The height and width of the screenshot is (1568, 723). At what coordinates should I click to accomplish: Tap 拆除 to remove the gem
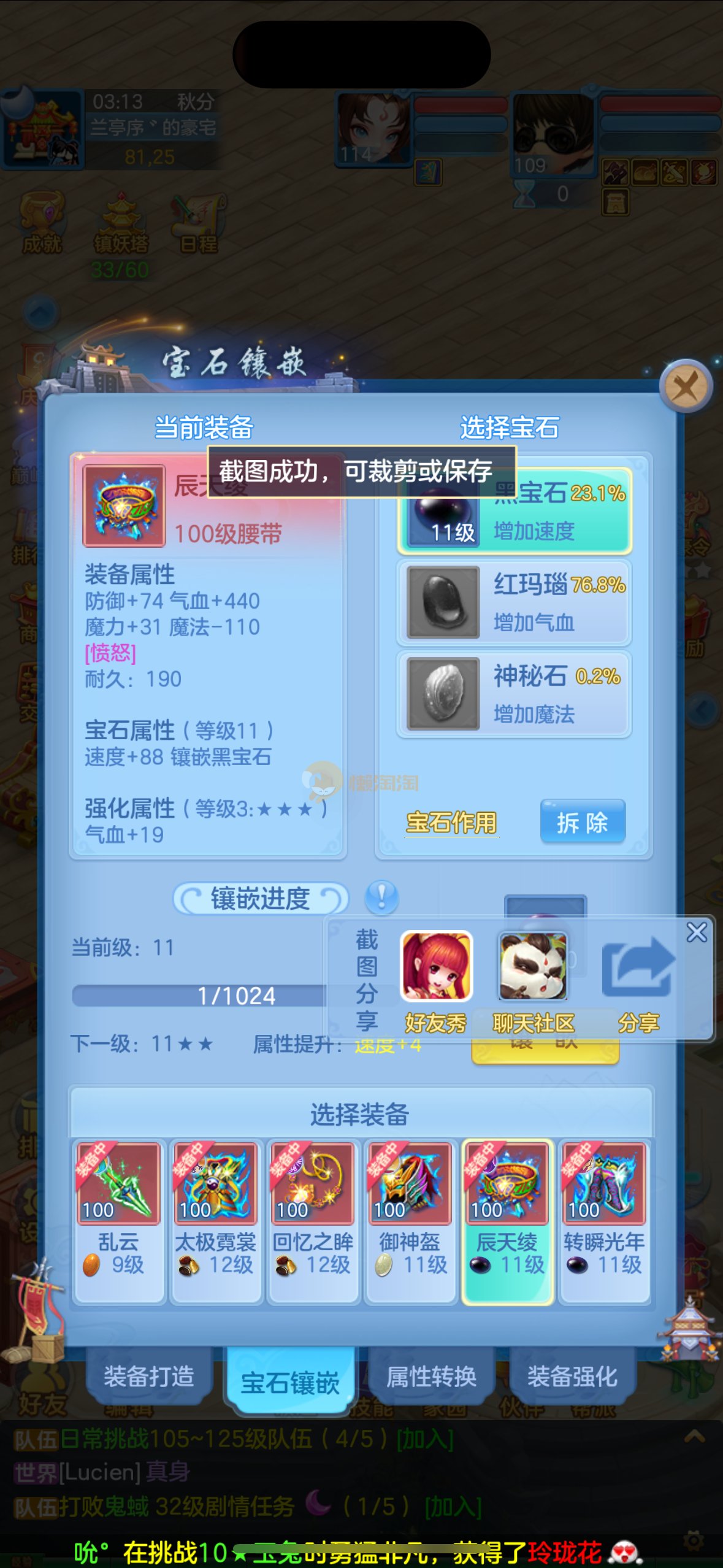pyautogui.click(x=582, y=822)
